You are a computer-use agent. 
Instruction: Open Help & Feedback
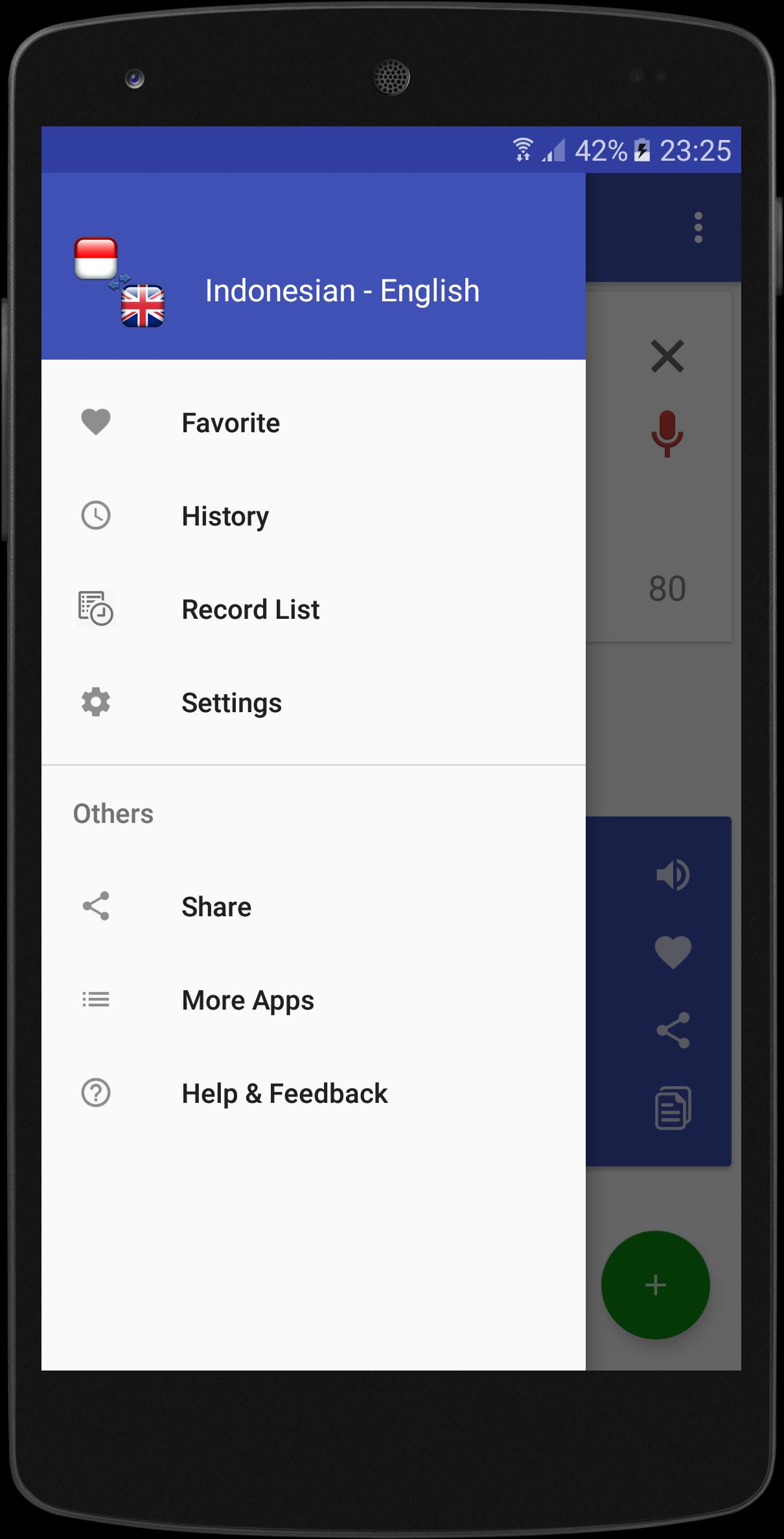click(284, 1093)
